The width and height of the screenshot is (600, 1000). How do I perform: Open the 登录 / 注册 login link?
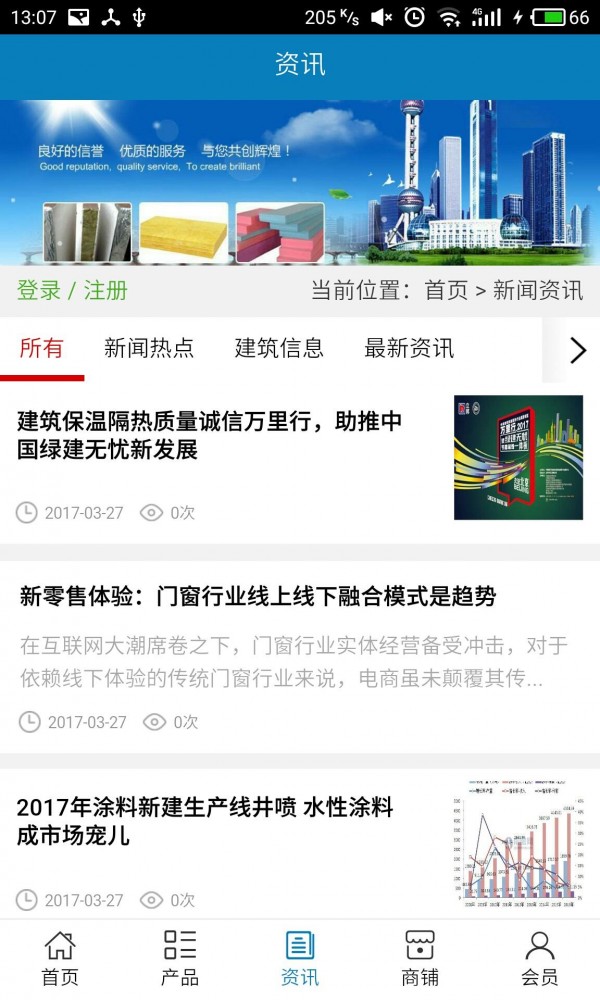point(72,291)
